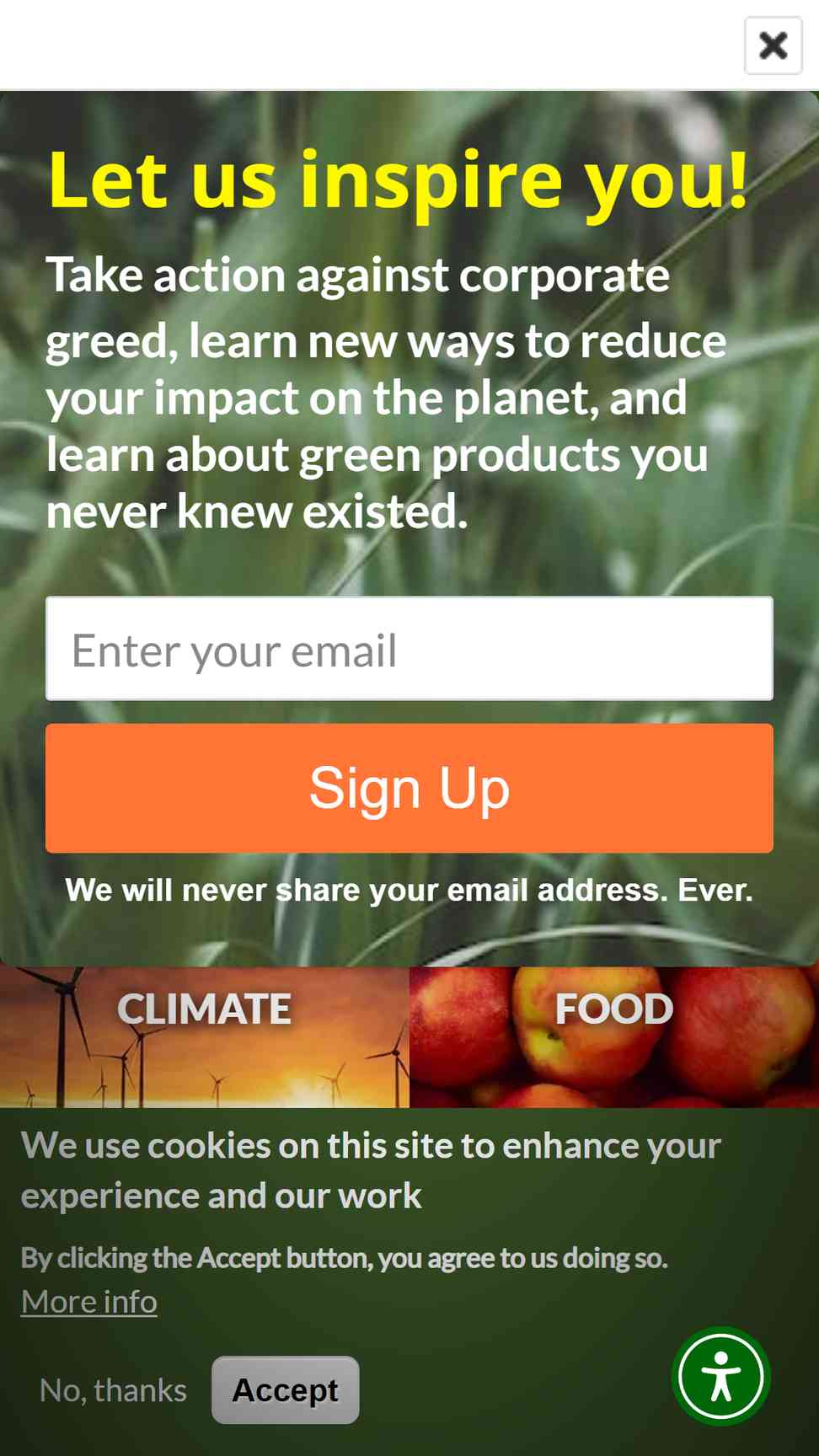Viewport: 819px width, 1456px height.
Task: Open the Food category tile
Action: (x=614, y=1036)
